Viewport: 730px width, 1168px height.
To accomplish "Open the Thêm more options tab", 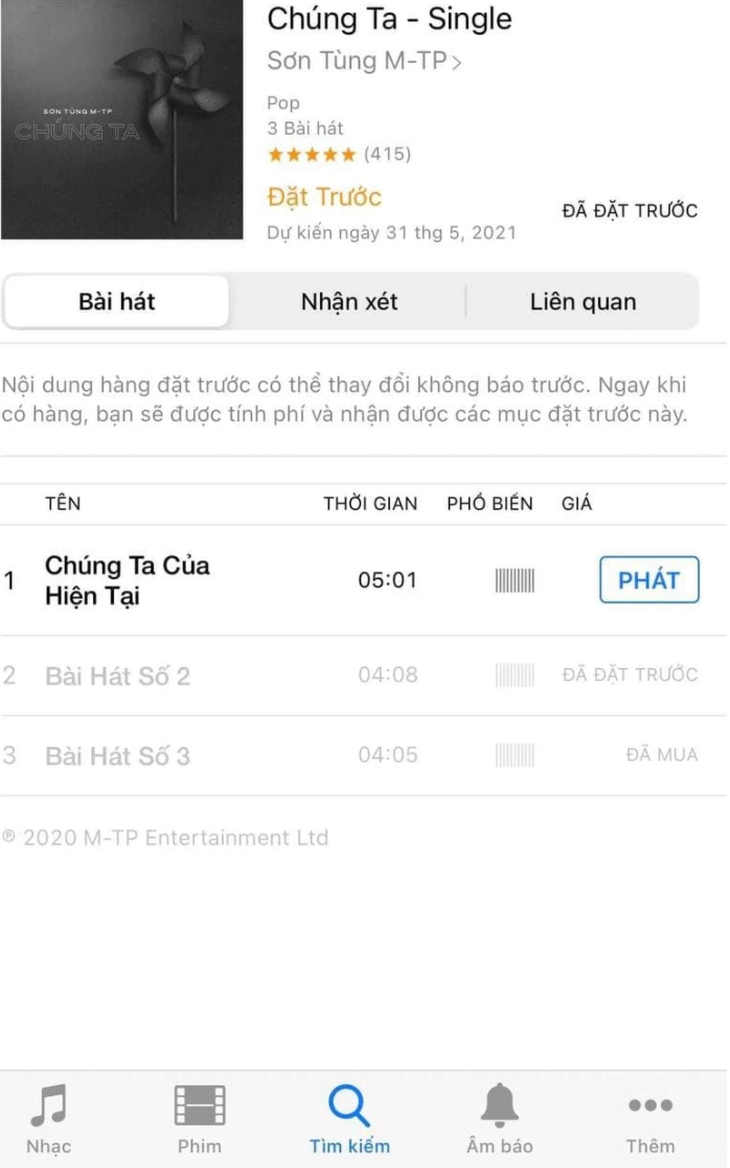I will 650,1119.
